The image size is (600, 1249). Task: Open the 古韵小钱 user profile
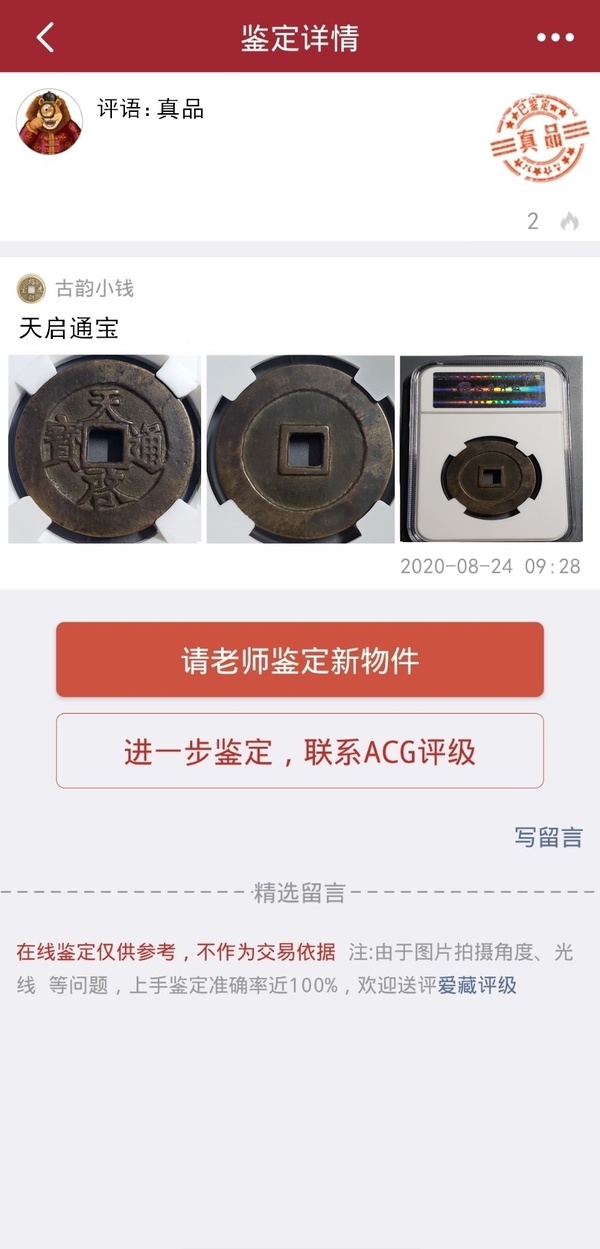(x=93, y=289)
